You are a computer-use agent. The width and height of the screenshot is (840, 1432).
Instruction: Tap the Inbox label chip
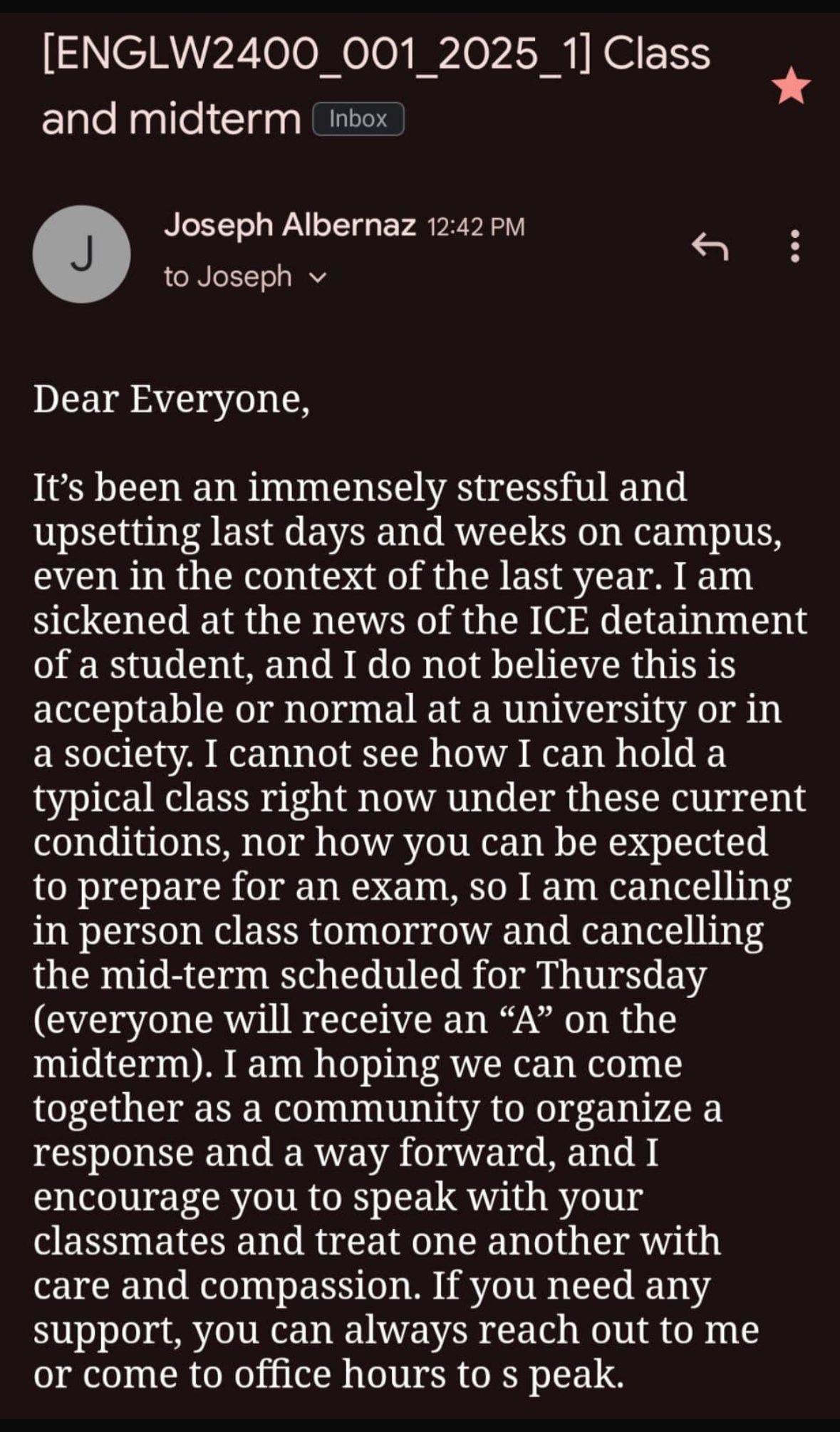(358, 119)
